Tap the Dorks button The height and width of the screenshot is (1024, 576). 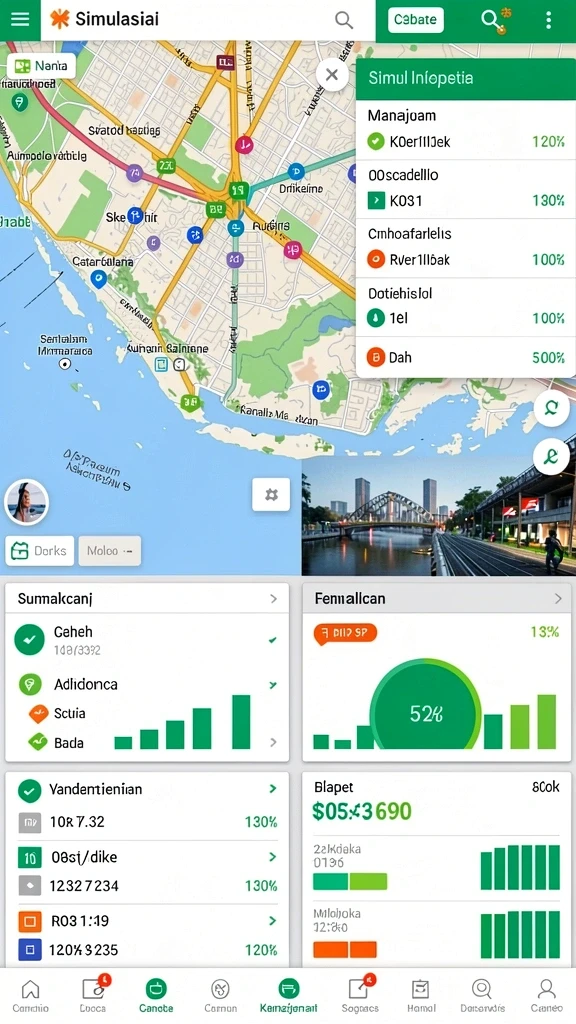pos(39,551)
